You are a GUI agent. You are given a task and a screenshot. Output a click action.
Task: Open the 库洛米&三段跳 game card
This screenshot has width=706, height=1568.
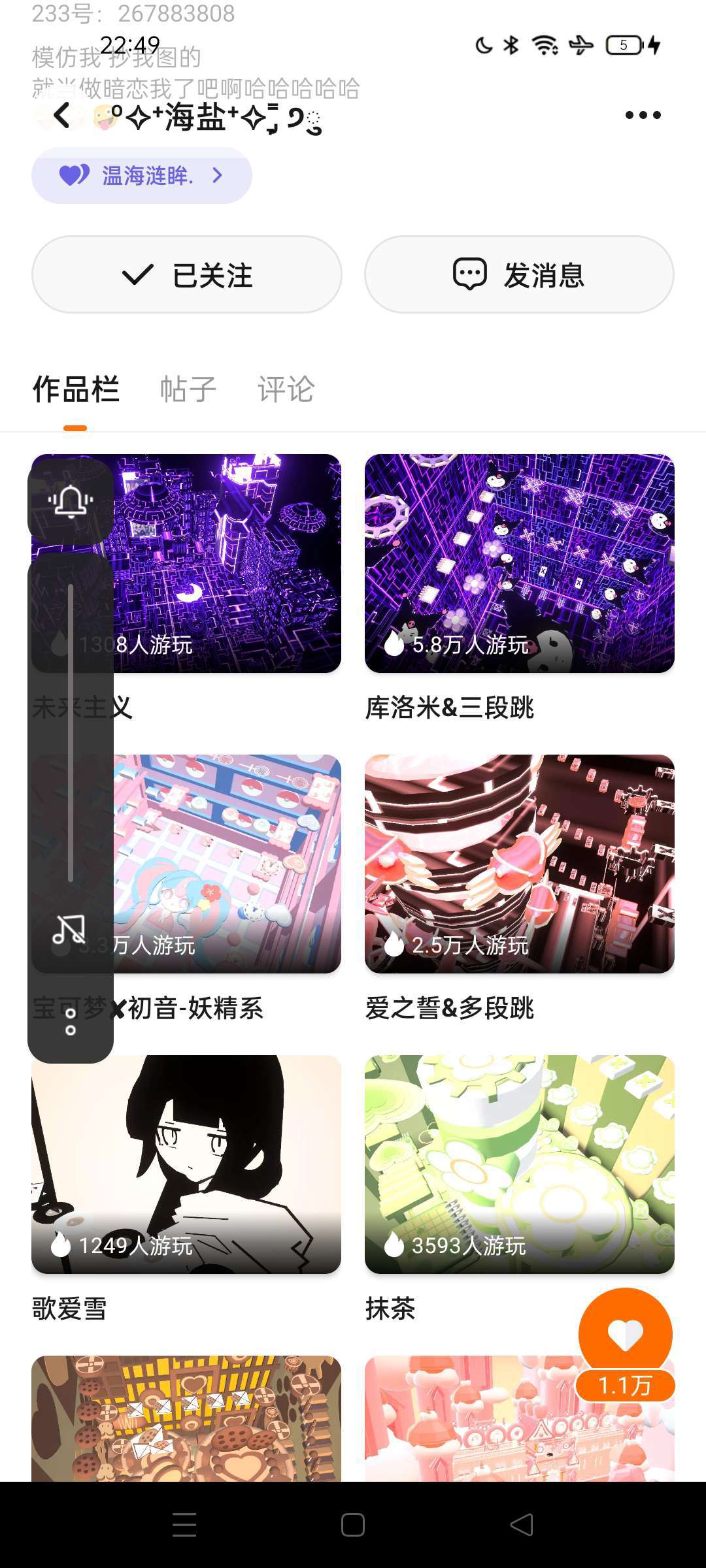click(x=519, y=588)
